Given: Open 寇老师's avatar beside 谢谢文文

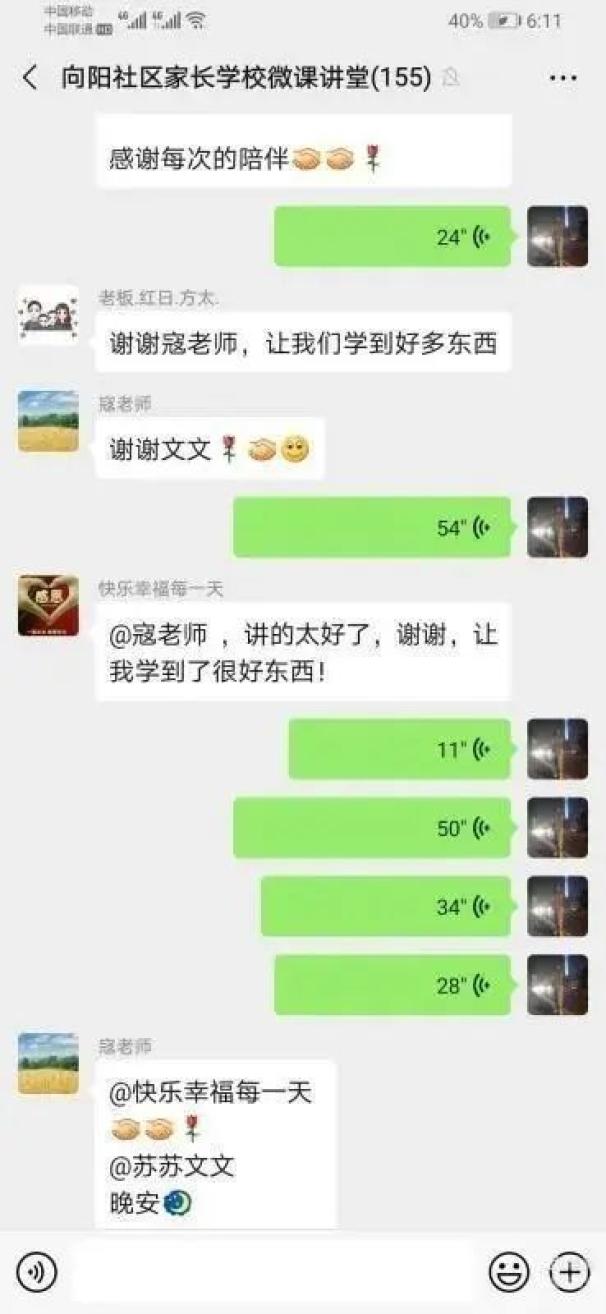Looking at the screenshot, I should tap(48, 422).
